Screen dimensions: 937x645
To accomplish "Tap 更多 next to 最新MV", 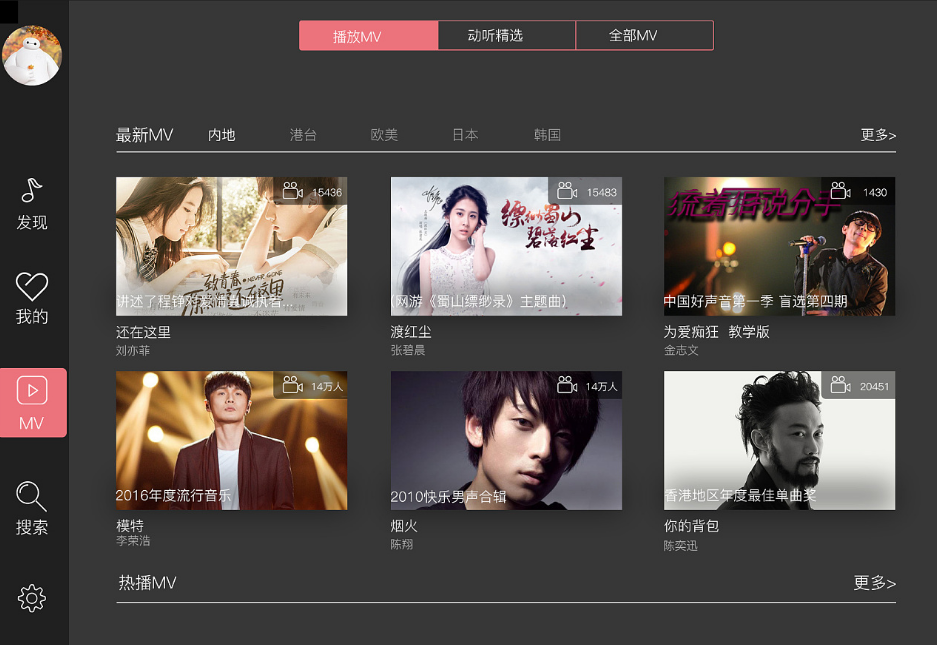I will (878, 135).
